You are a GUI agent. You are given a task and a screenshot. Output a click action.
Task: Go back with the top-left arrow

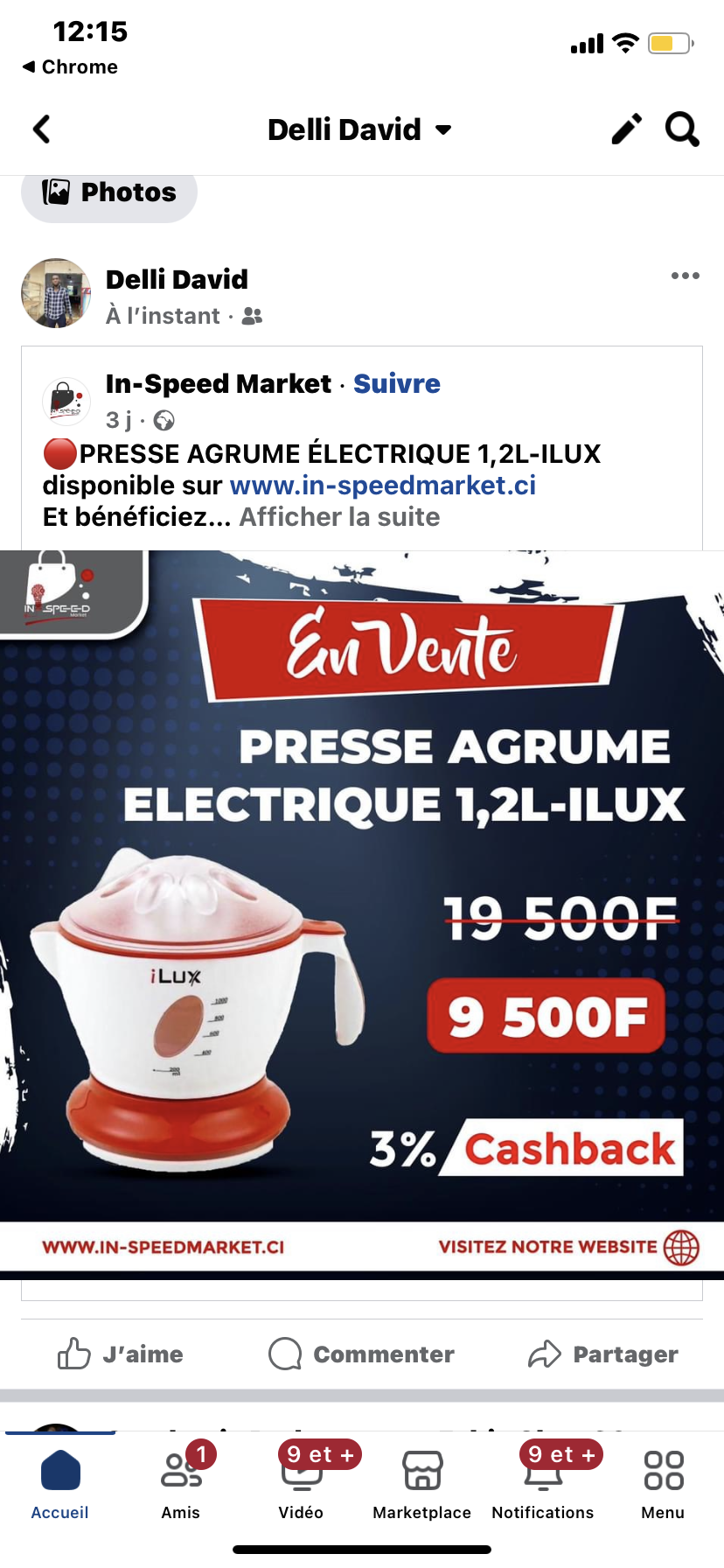coord(41,129)
